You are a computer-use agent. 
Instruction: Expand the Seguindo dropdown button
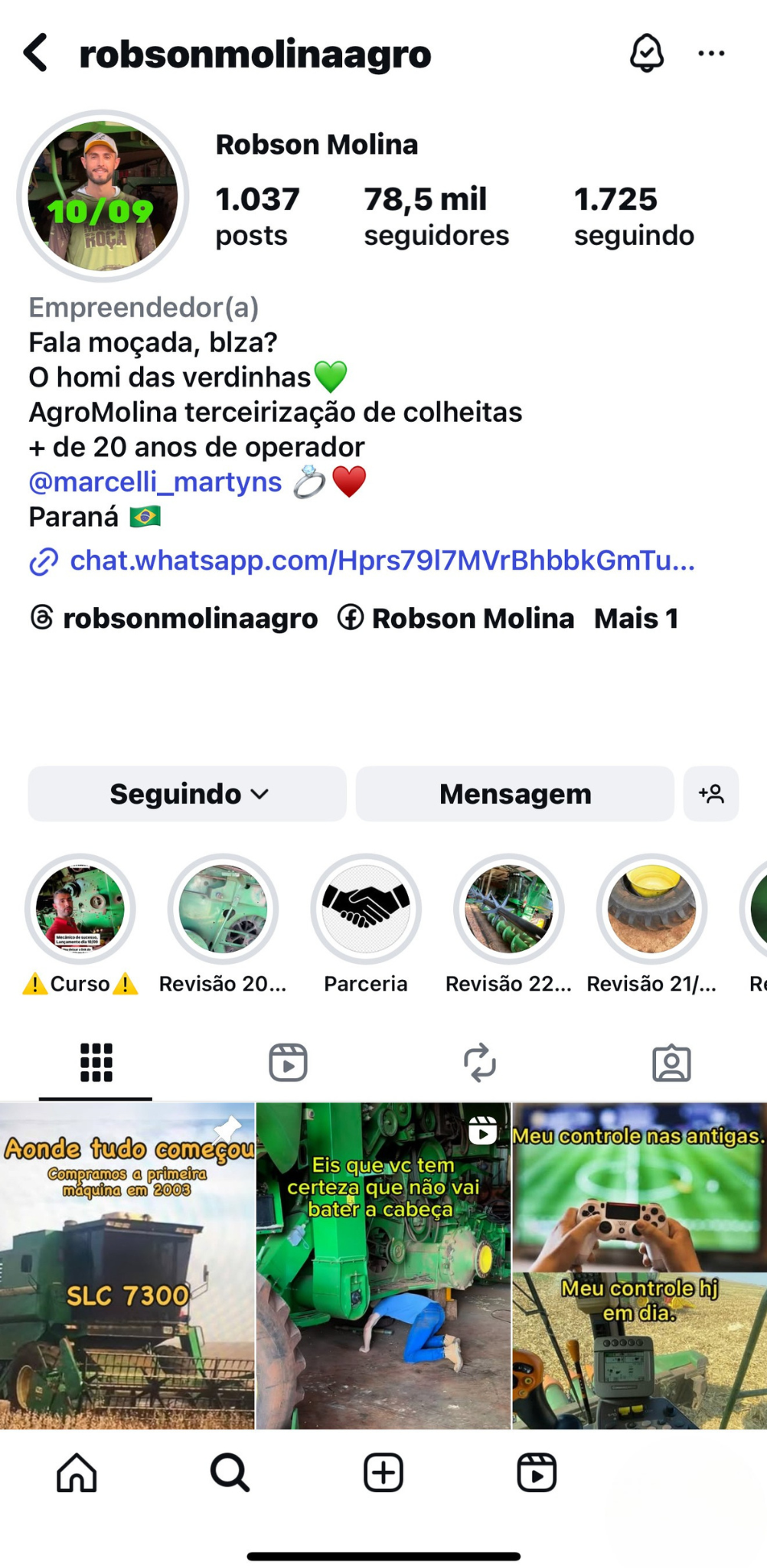(x=188, y=794)
